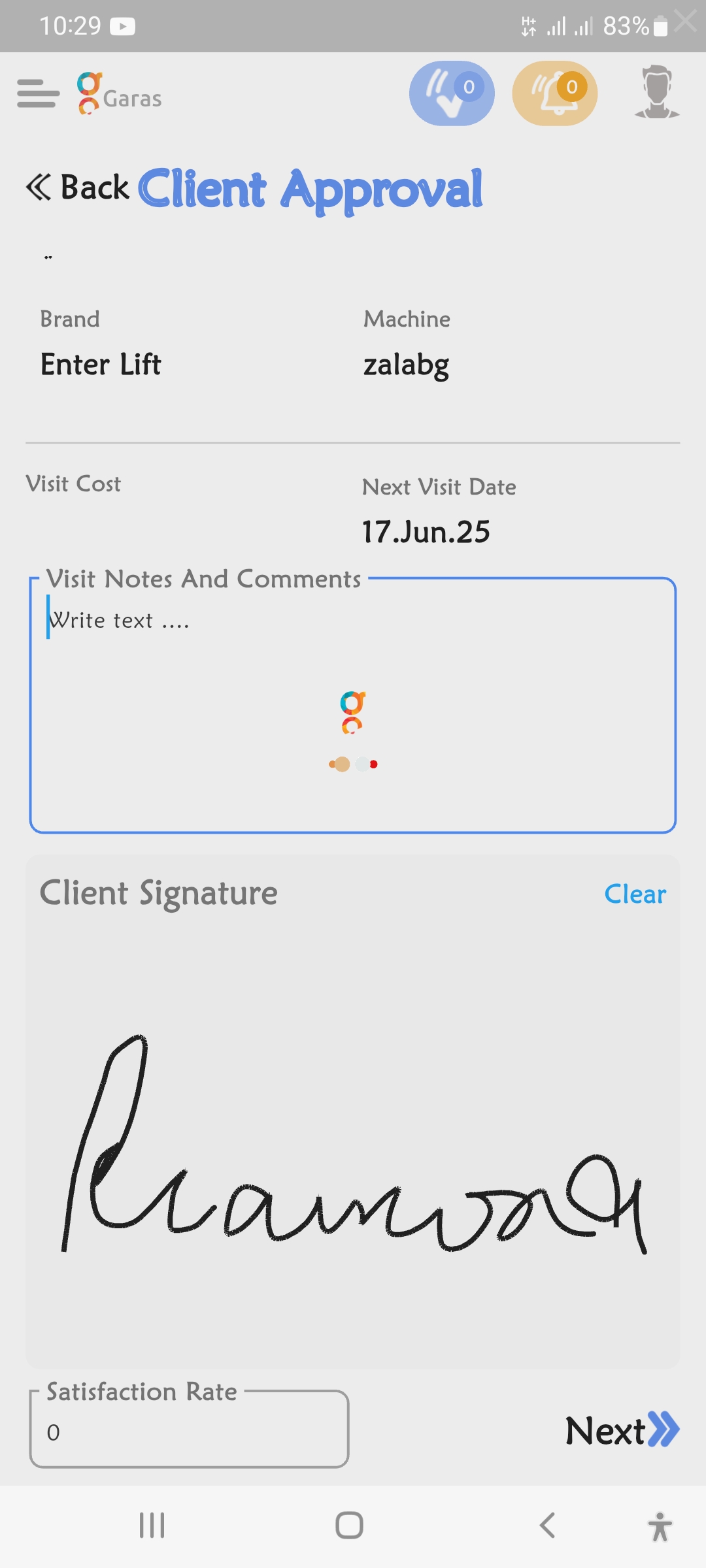This screenshot has width=706, height=1568.
Task: Proceed with the Next button
Action: pyautogui.click(x=622, y=1431)
